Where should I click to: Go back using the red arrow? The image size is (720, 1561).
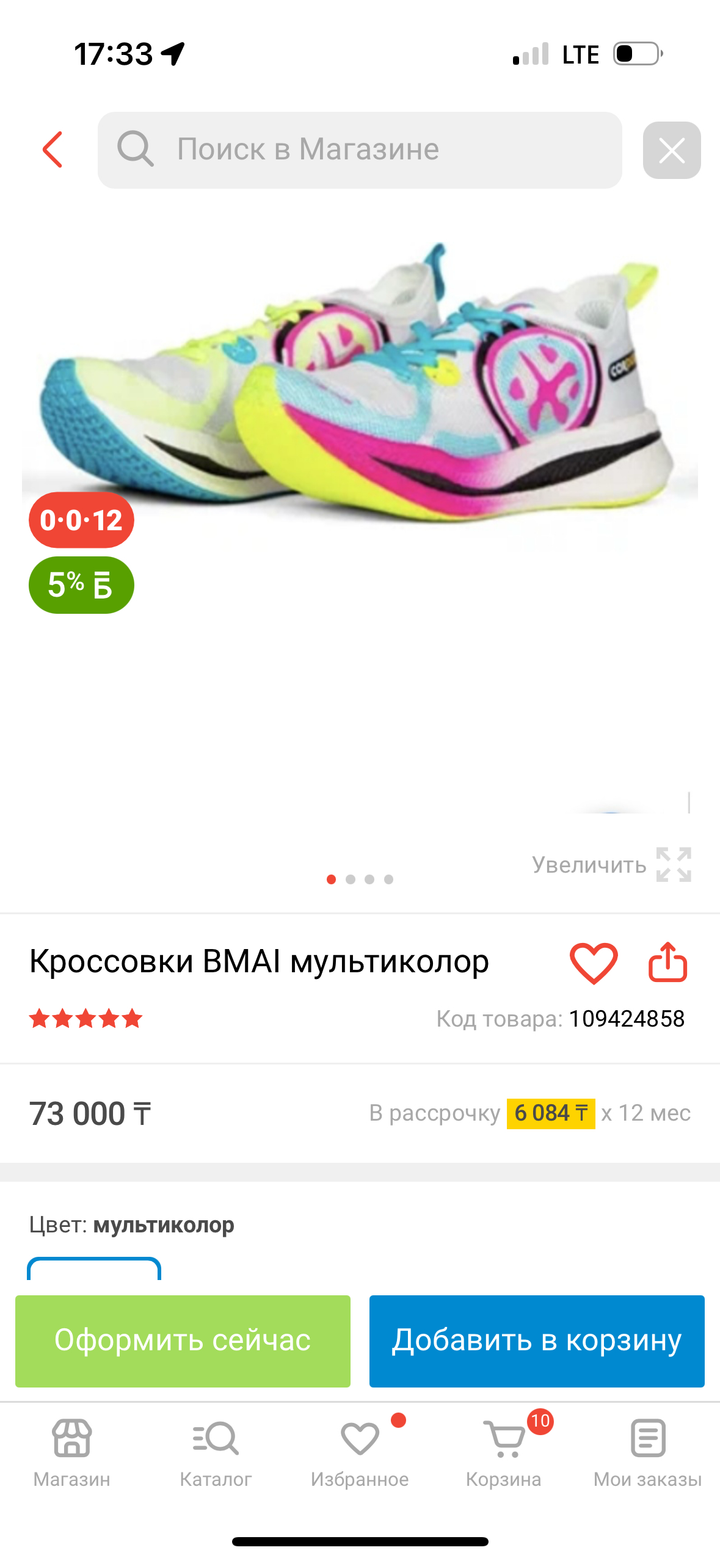(53, 150)
